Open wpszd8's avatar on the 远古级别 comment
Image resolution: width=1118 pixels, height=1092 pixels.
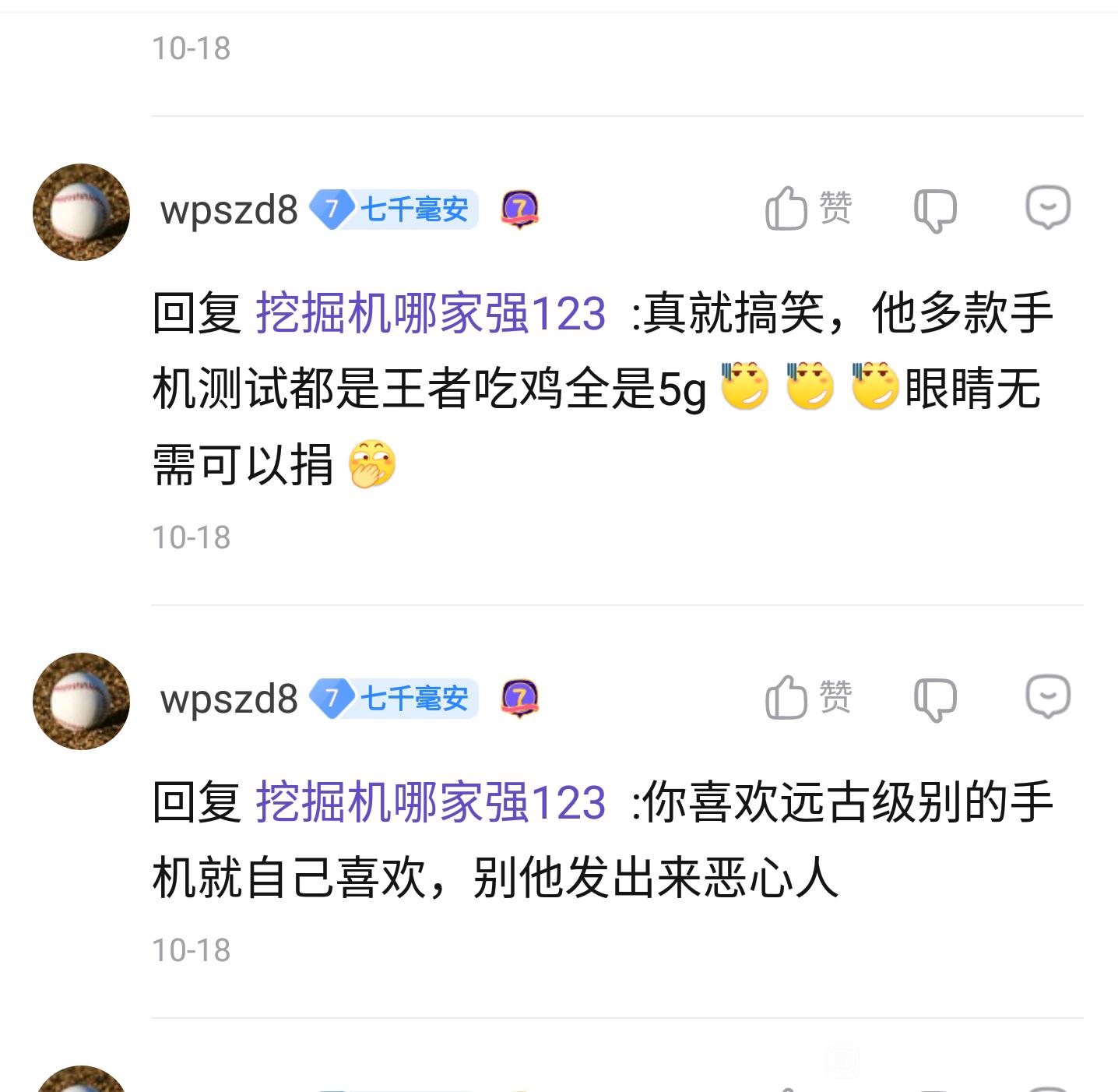point(81,701)
